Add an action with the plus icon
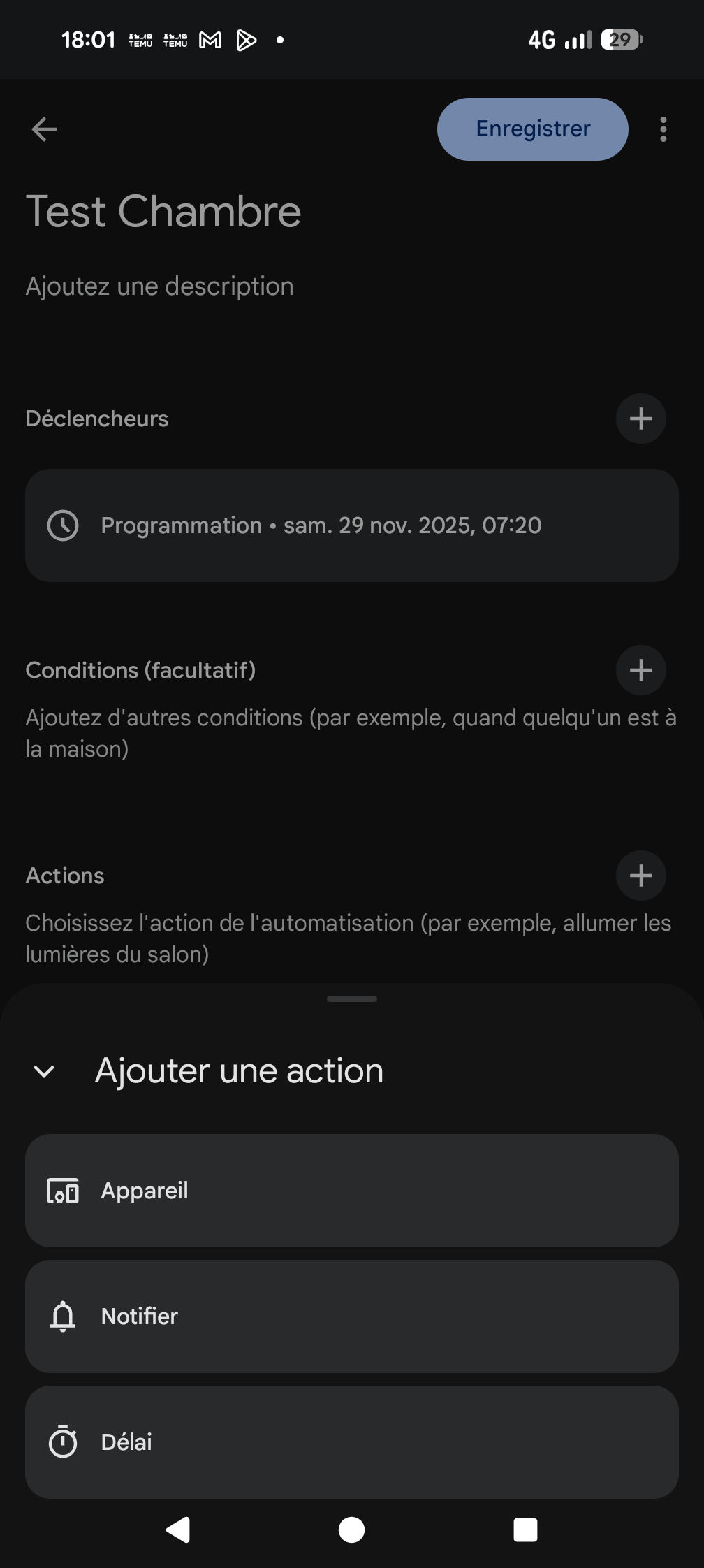This screenshot has width=704, height=1568. point(640,876)
